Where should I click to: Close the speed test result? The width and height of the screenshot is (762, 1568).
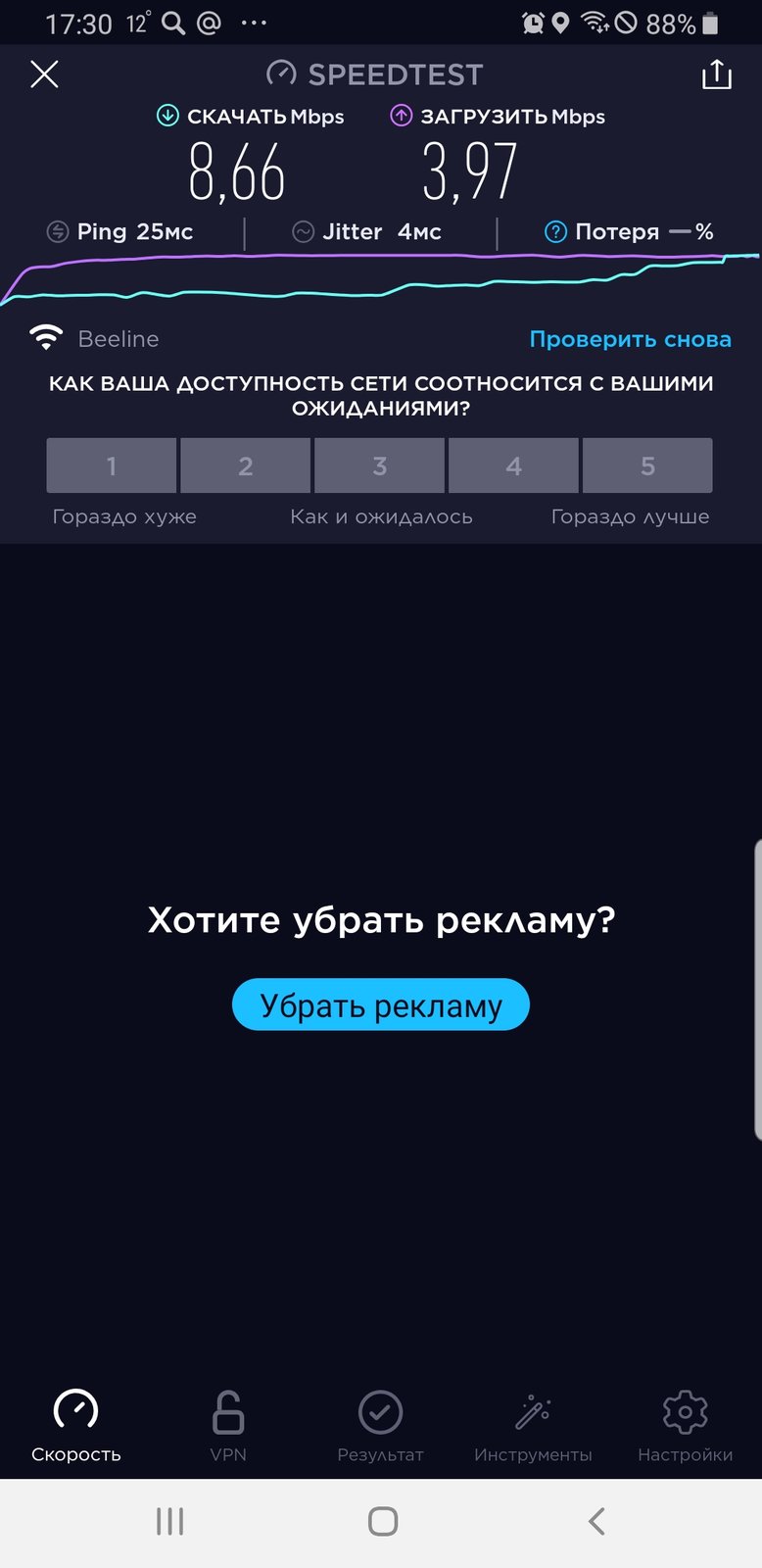coord(44,73)
